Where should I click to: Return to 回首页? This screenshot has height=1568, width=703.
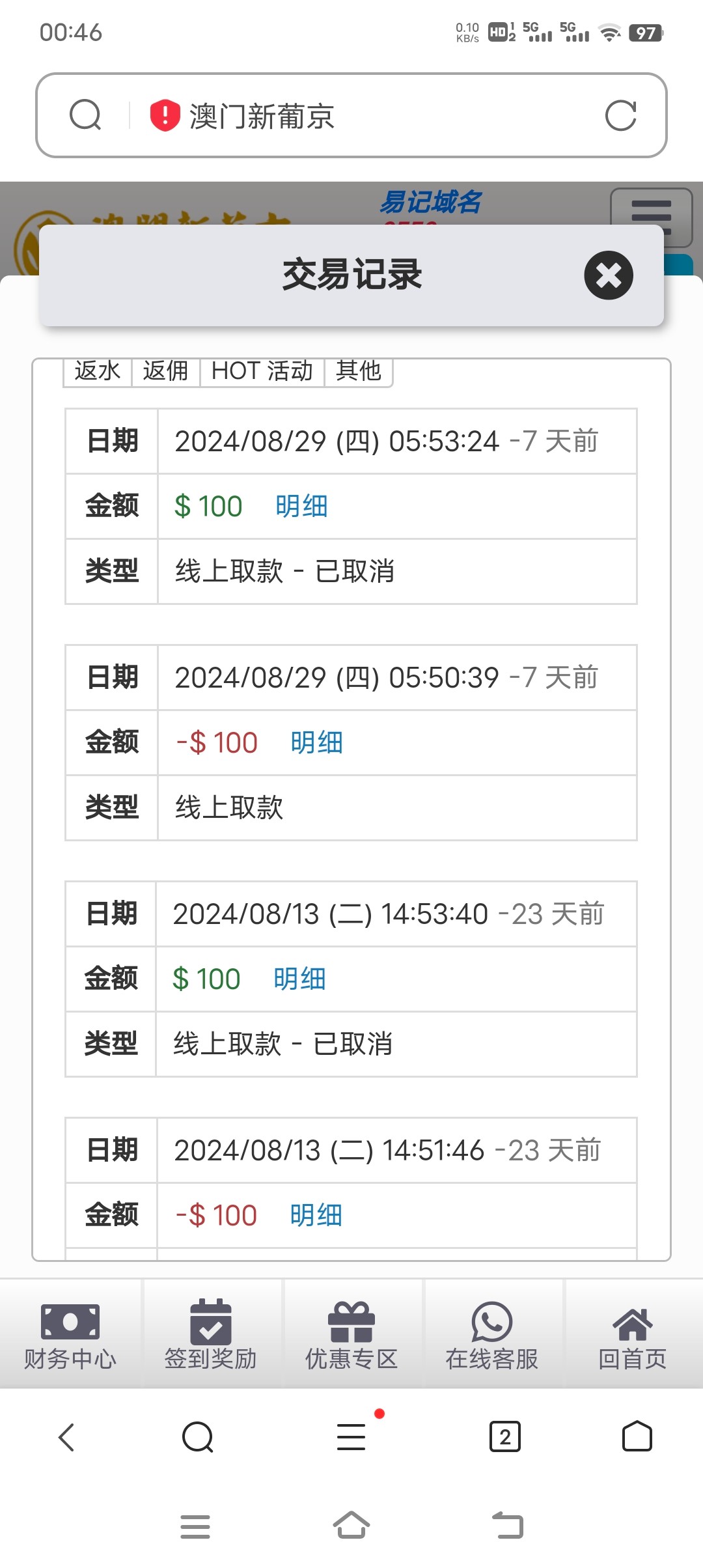point(633,1335)
